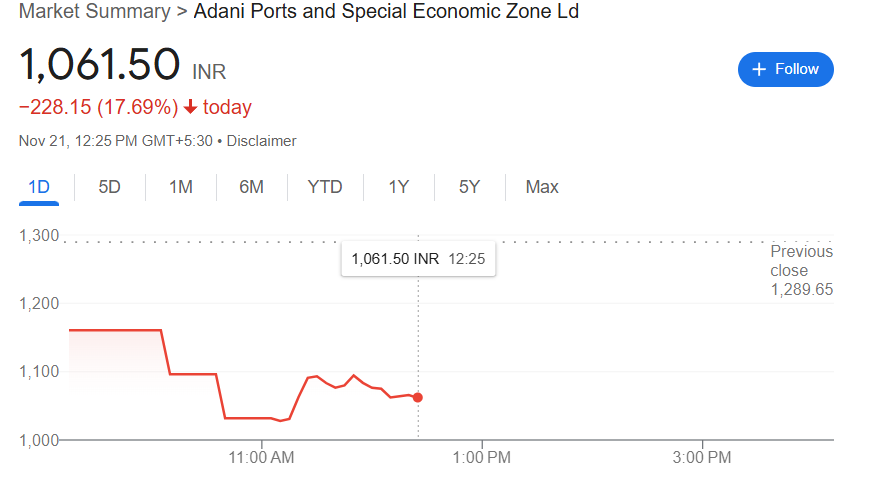Switch to the 6M chart range
Screen dimensions: 876x490
point(251,187)
